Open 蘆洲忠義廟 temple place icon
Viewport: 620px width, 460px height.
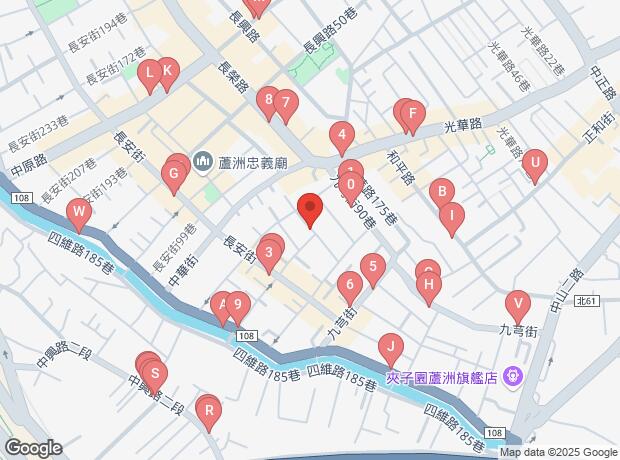pyautogui.click(x=202, y=161)
